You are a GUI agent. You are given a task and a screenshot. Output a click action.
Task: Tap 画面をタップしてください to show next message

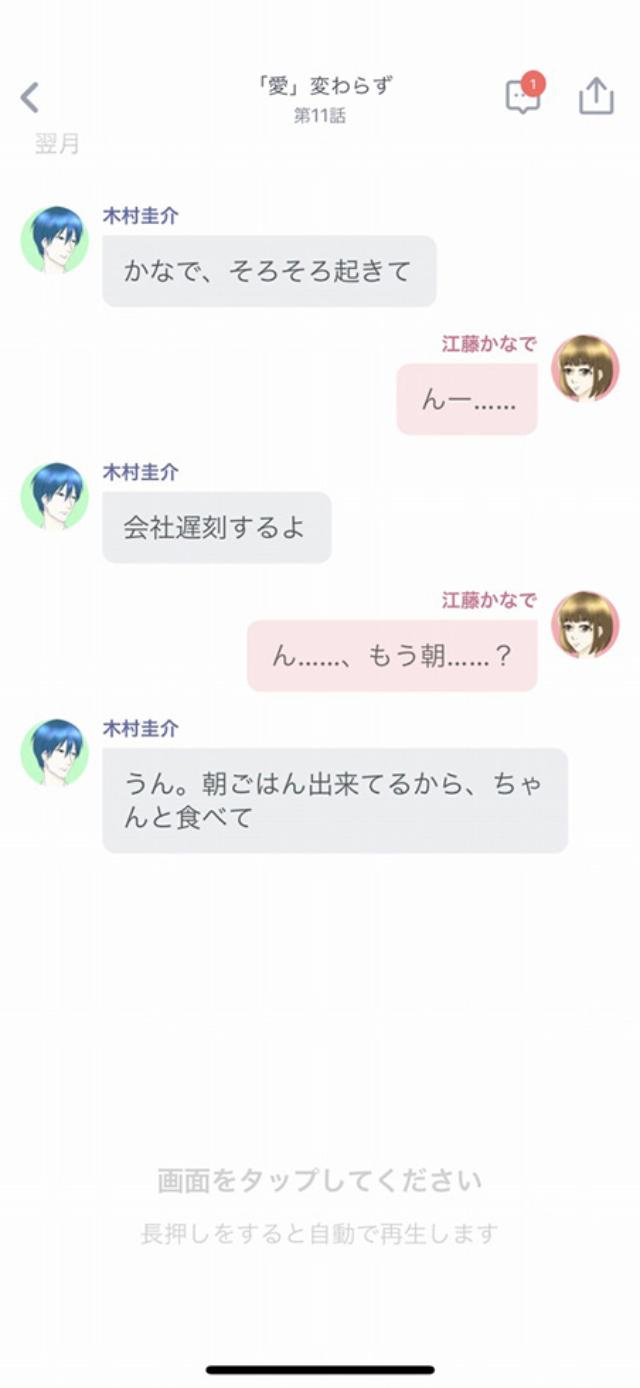[x=319, y=1181]
